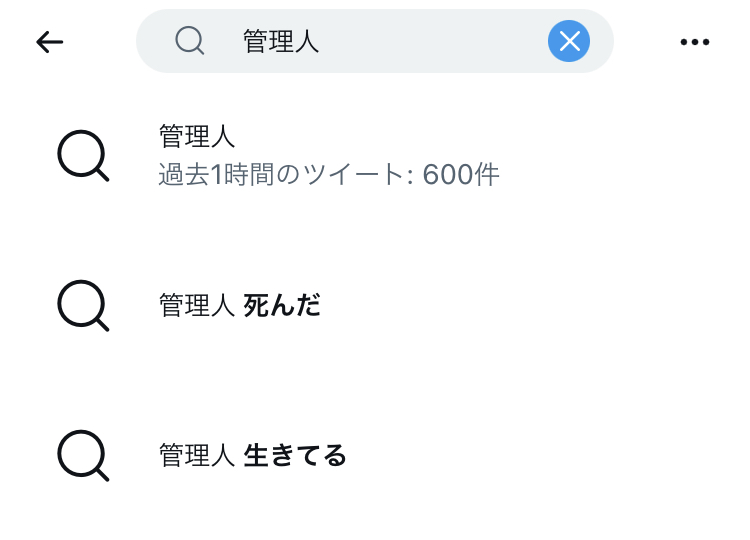Open the suggestion 管理人 生きてる
This screenshot has height=540, width=750.
click(375, 455)
